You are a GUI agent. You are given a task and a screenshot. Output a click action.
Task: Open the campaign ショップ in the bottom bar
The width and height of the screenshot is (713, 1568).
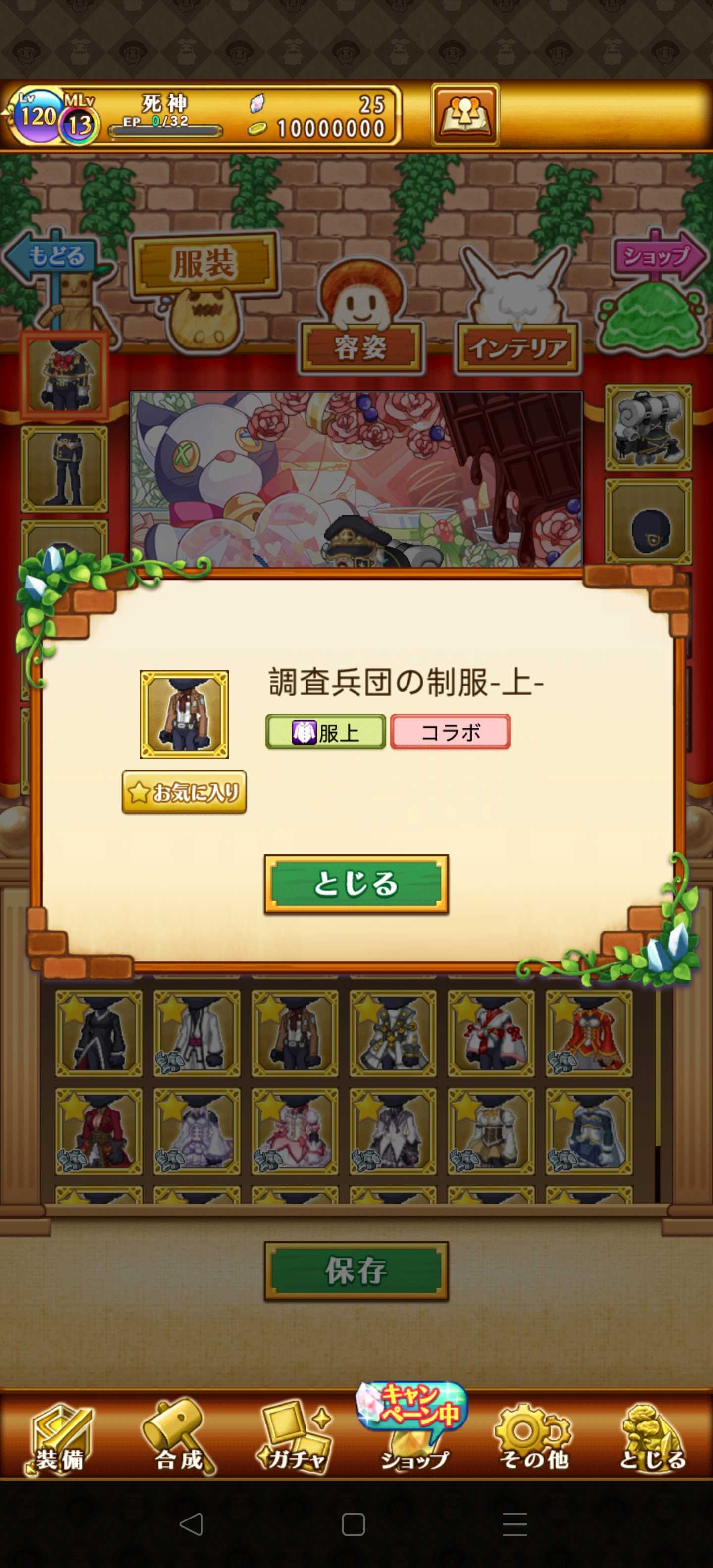414,1434
